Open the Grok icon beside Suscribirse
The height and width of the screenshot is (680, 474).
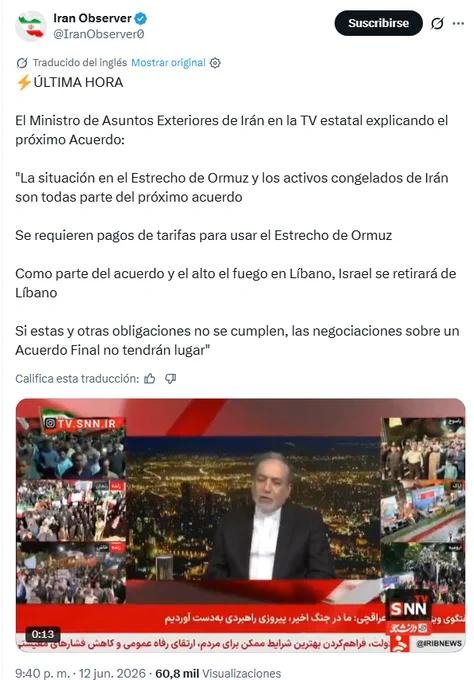437,23
